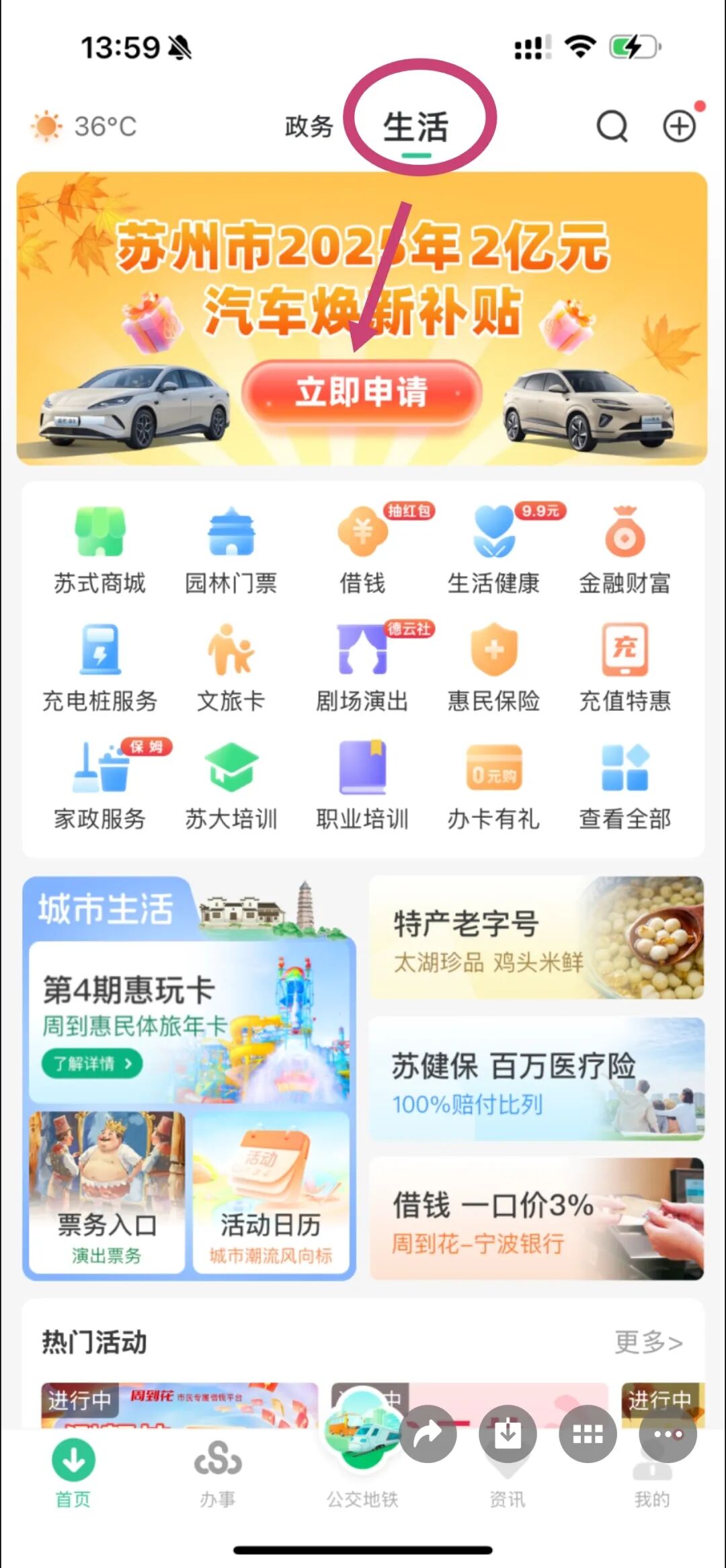Tap 更多 next to 热门活动

pos(648,1343)
